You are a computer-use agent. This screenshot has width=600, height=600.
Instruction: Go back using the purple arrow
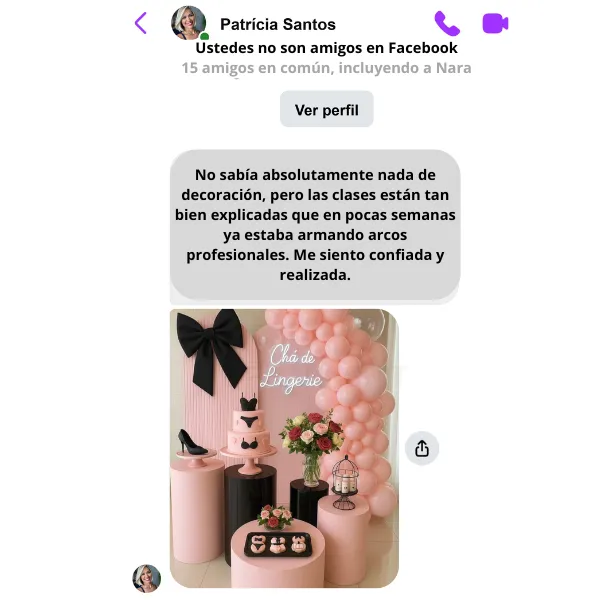point(141,23)
